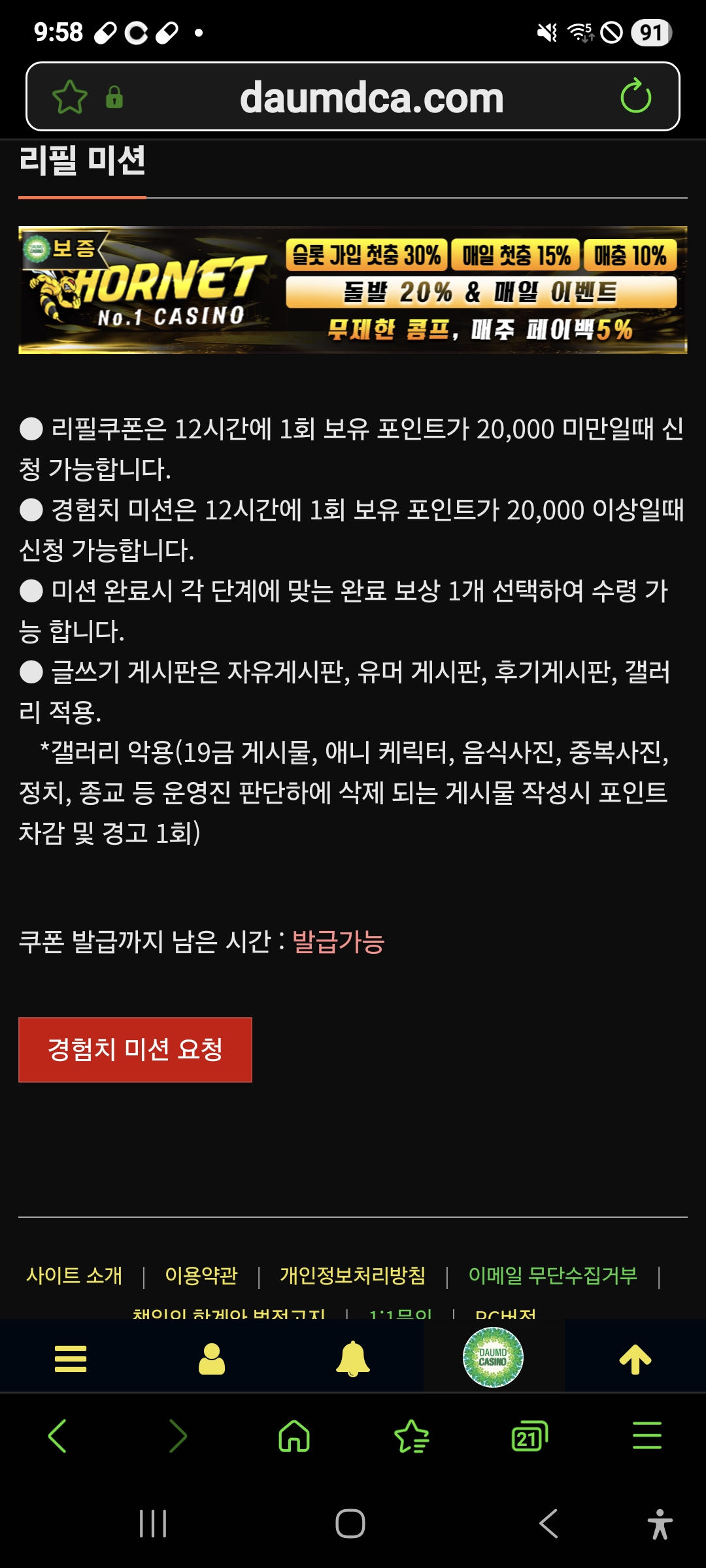Tap the 경험치 미션 요청 button
Screen dimensions: 706x1568
(x=135, y=1049)
